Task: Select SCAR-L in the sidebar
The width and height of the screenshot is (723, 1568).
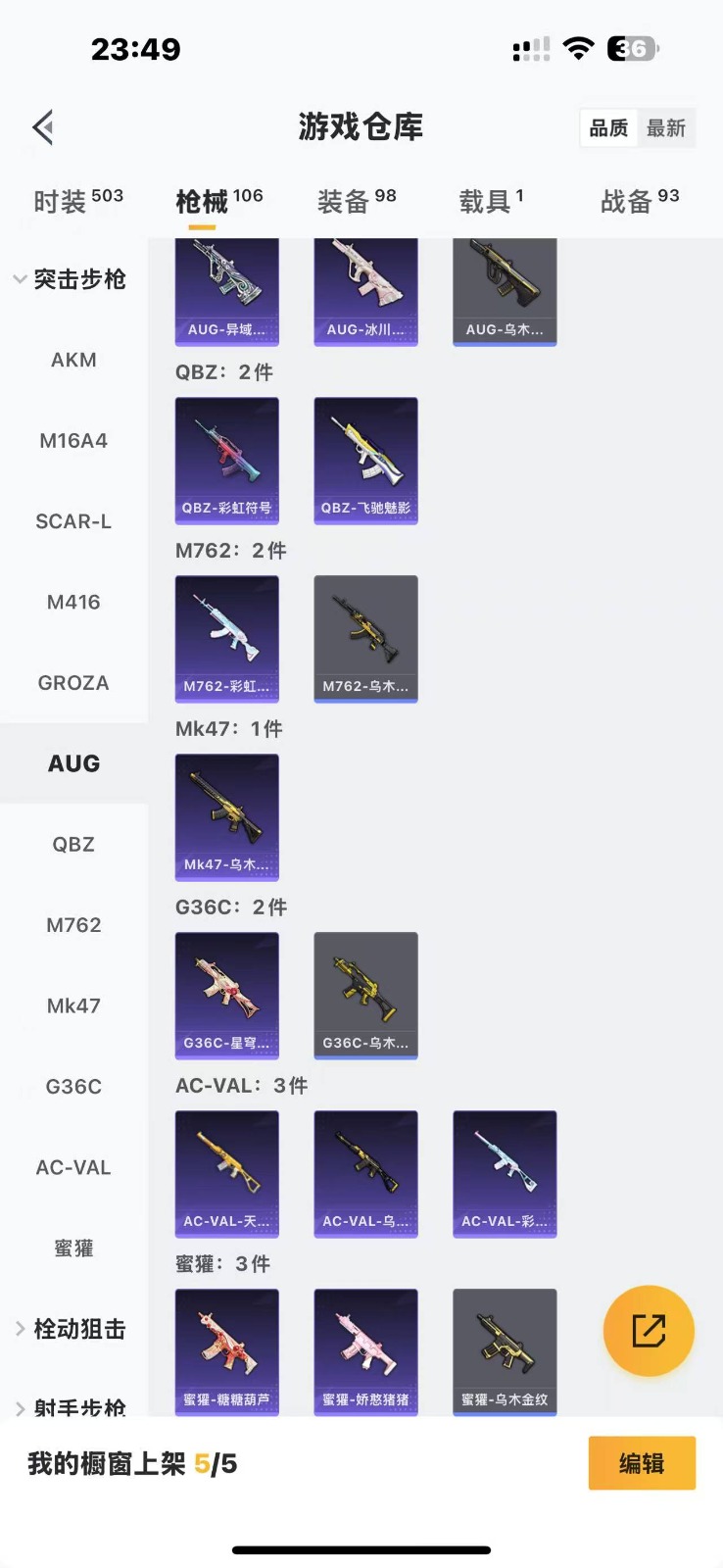Action: (73, 521)
